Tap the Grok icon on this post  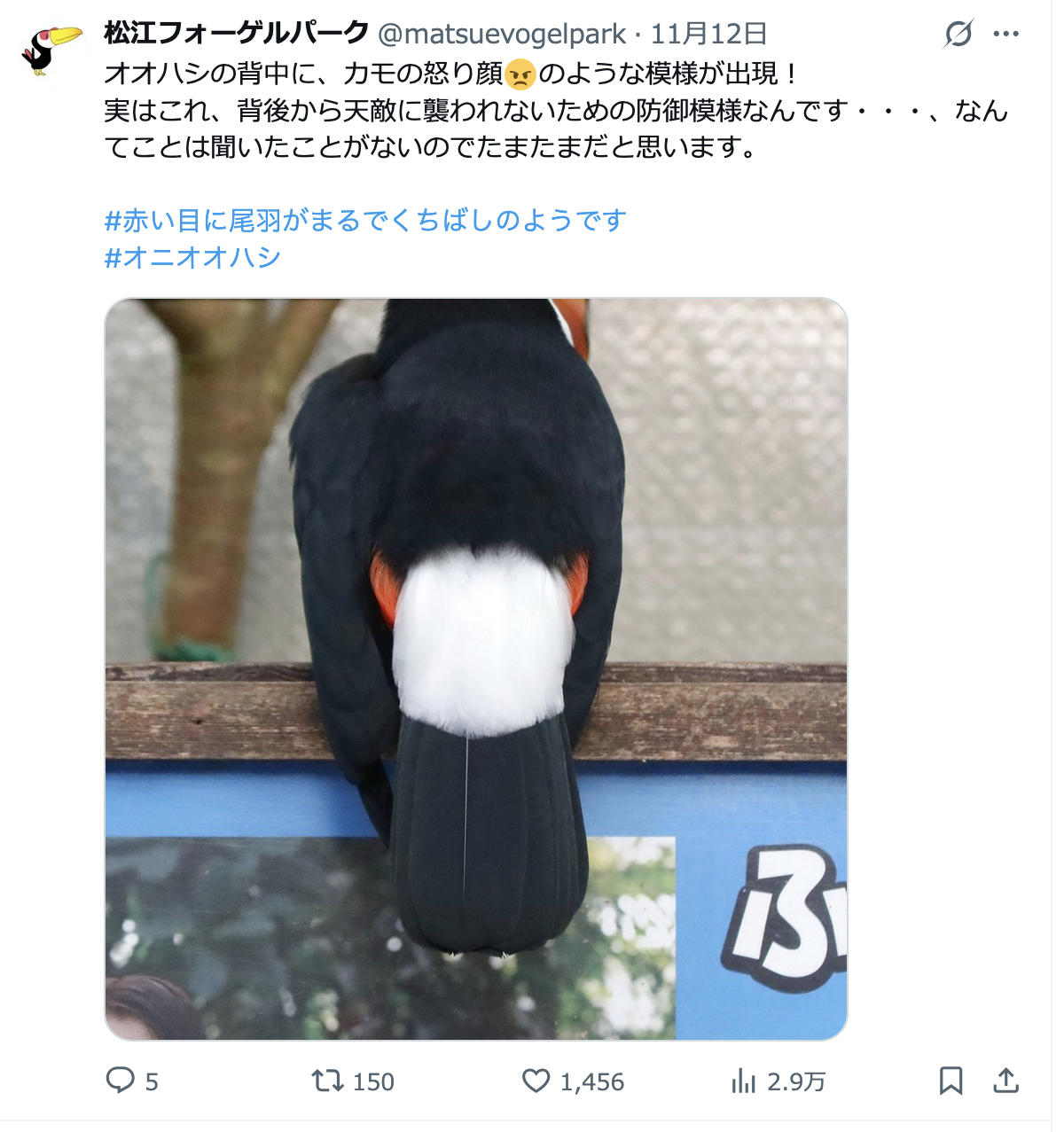(958, 35)
